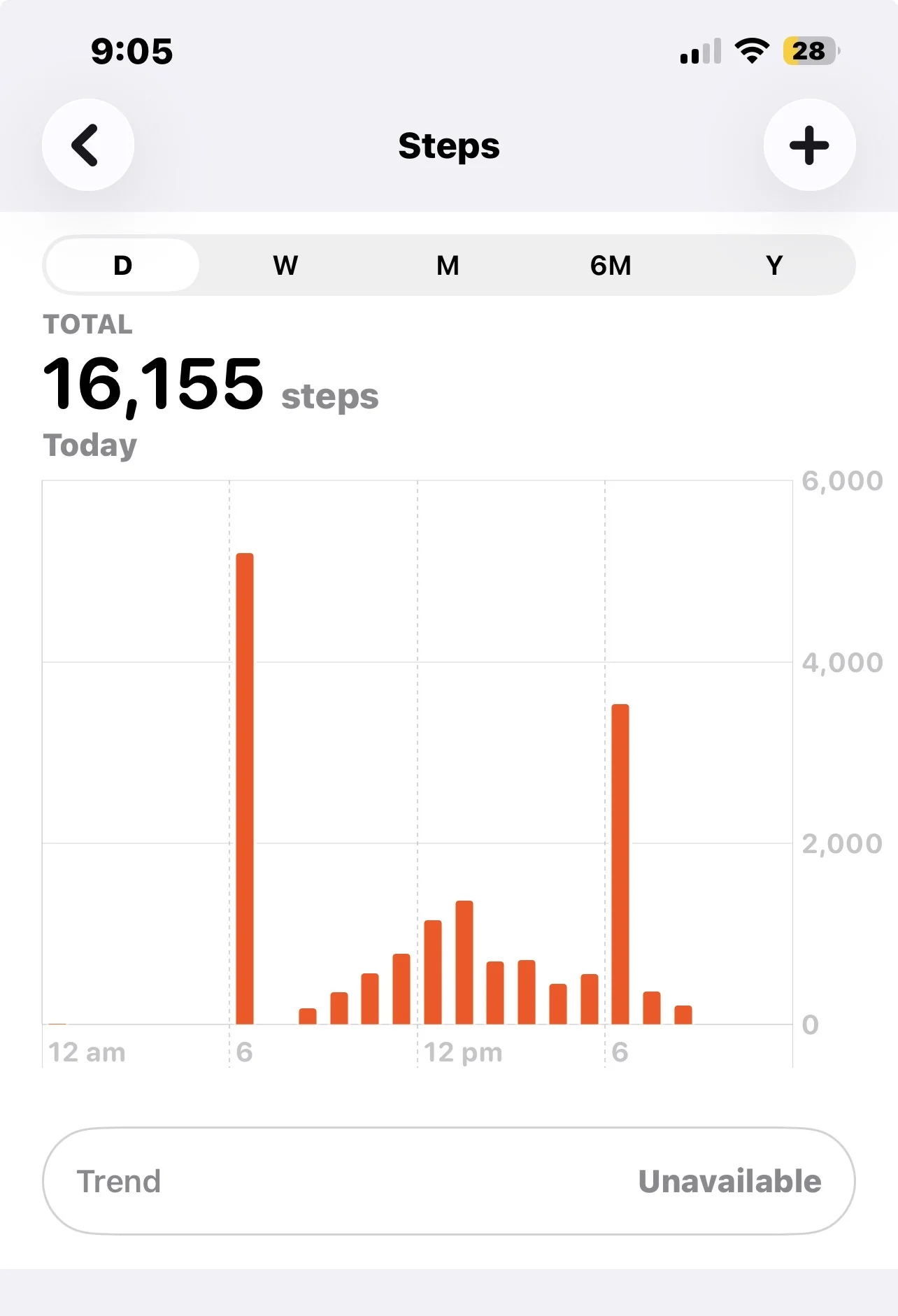The height and width of the screenshot is (1316, 898).
Task: Switch to the M monthly view
Action: point(448,265)
